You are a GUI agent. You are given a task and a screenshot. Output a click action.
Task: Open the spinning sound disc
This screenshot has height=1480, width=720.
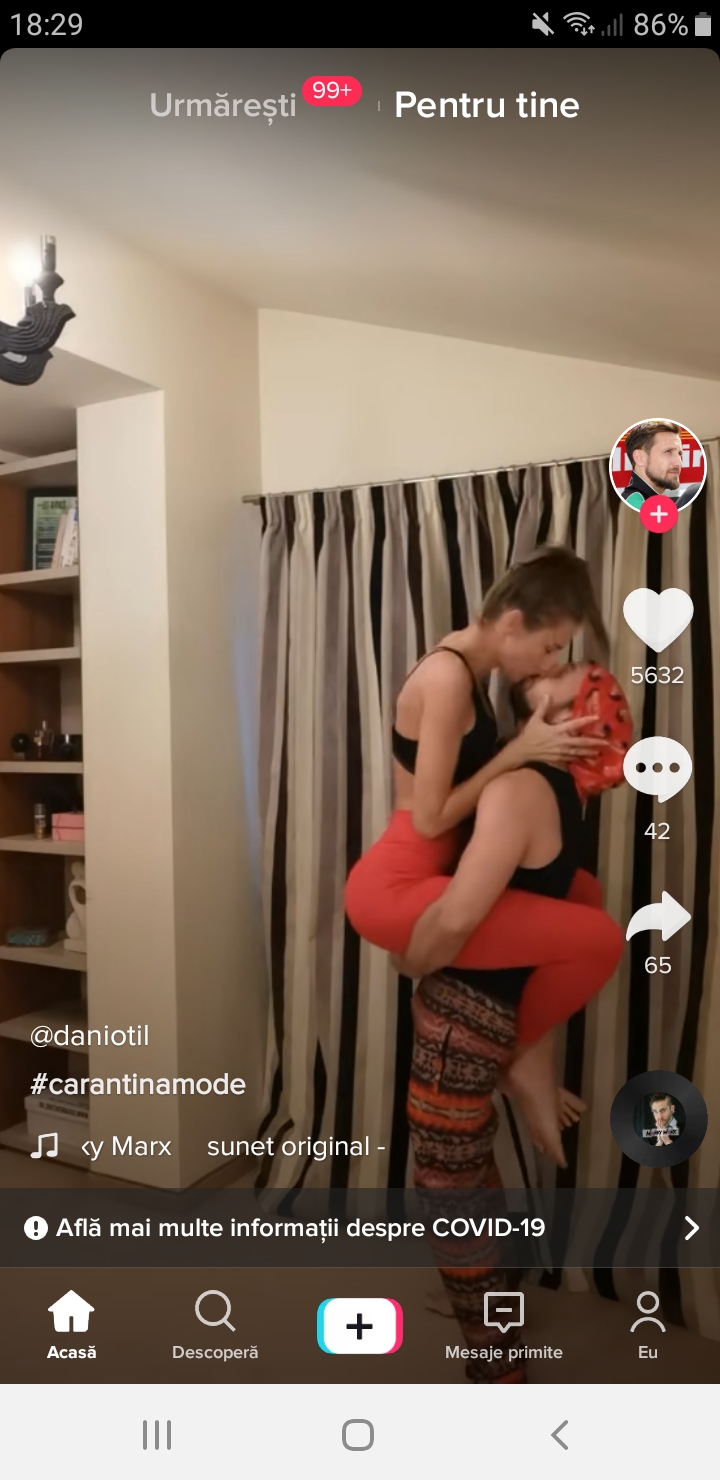[x=658, y=1119]
